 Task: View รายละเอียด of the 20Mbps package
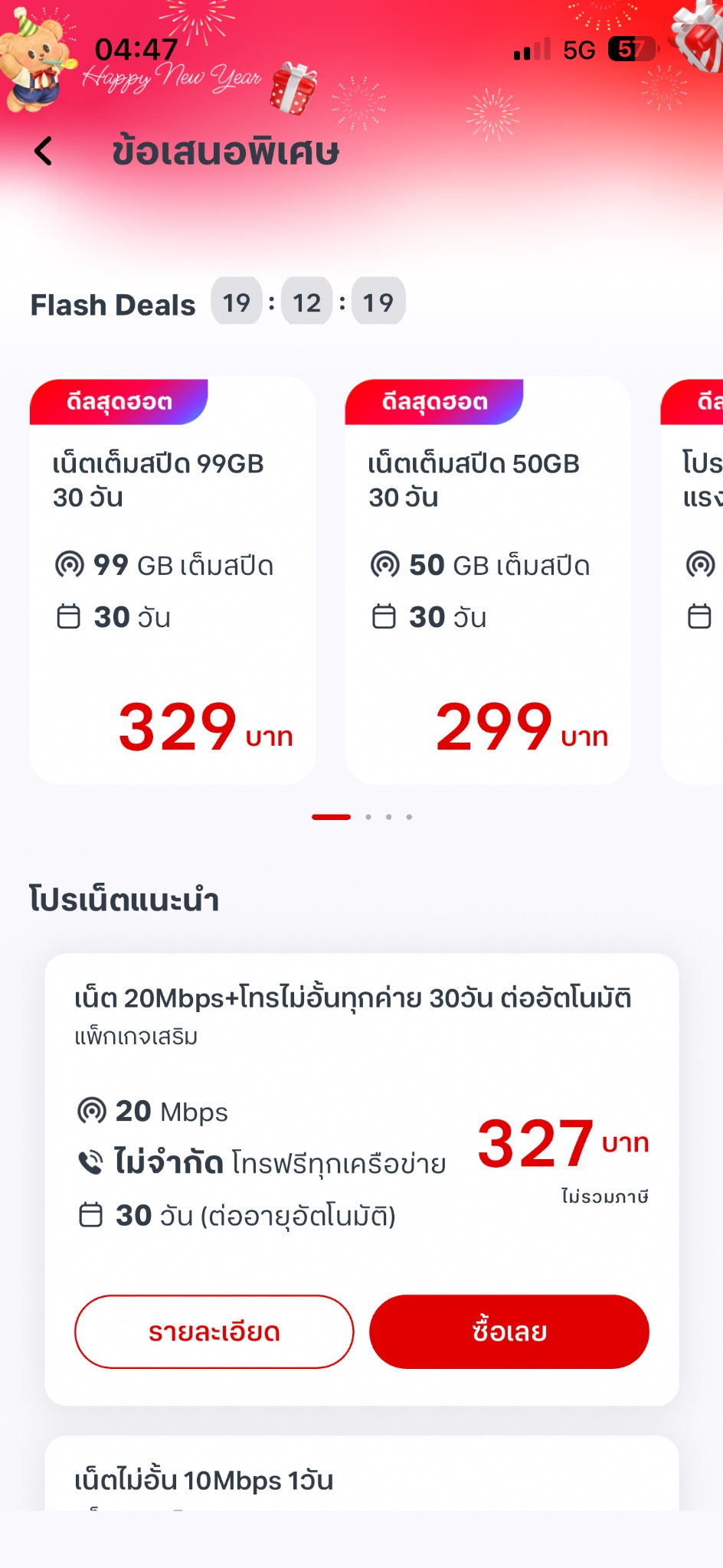tap(214, 1331)
